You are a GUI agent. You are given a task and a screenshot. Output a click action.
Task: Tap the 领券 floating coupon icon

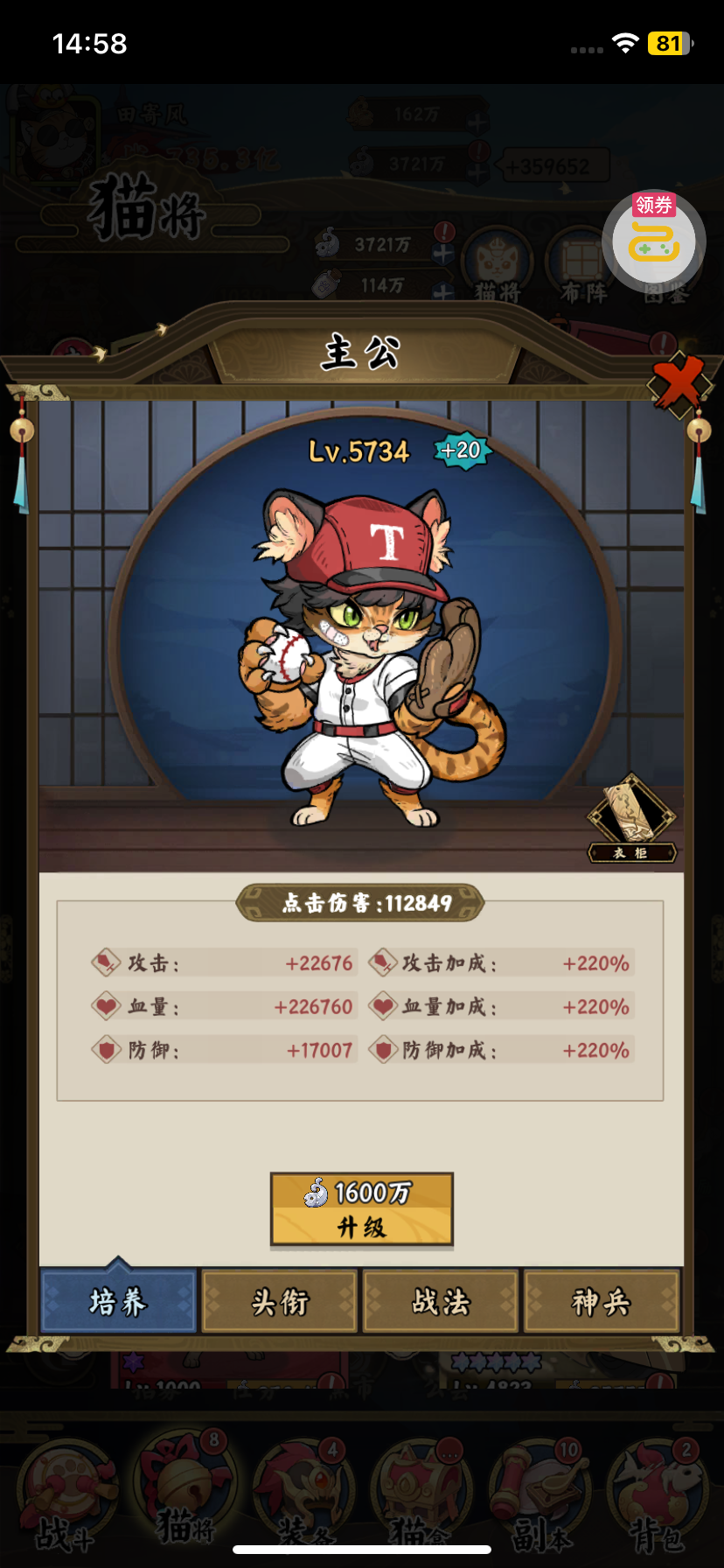[653, 241]
